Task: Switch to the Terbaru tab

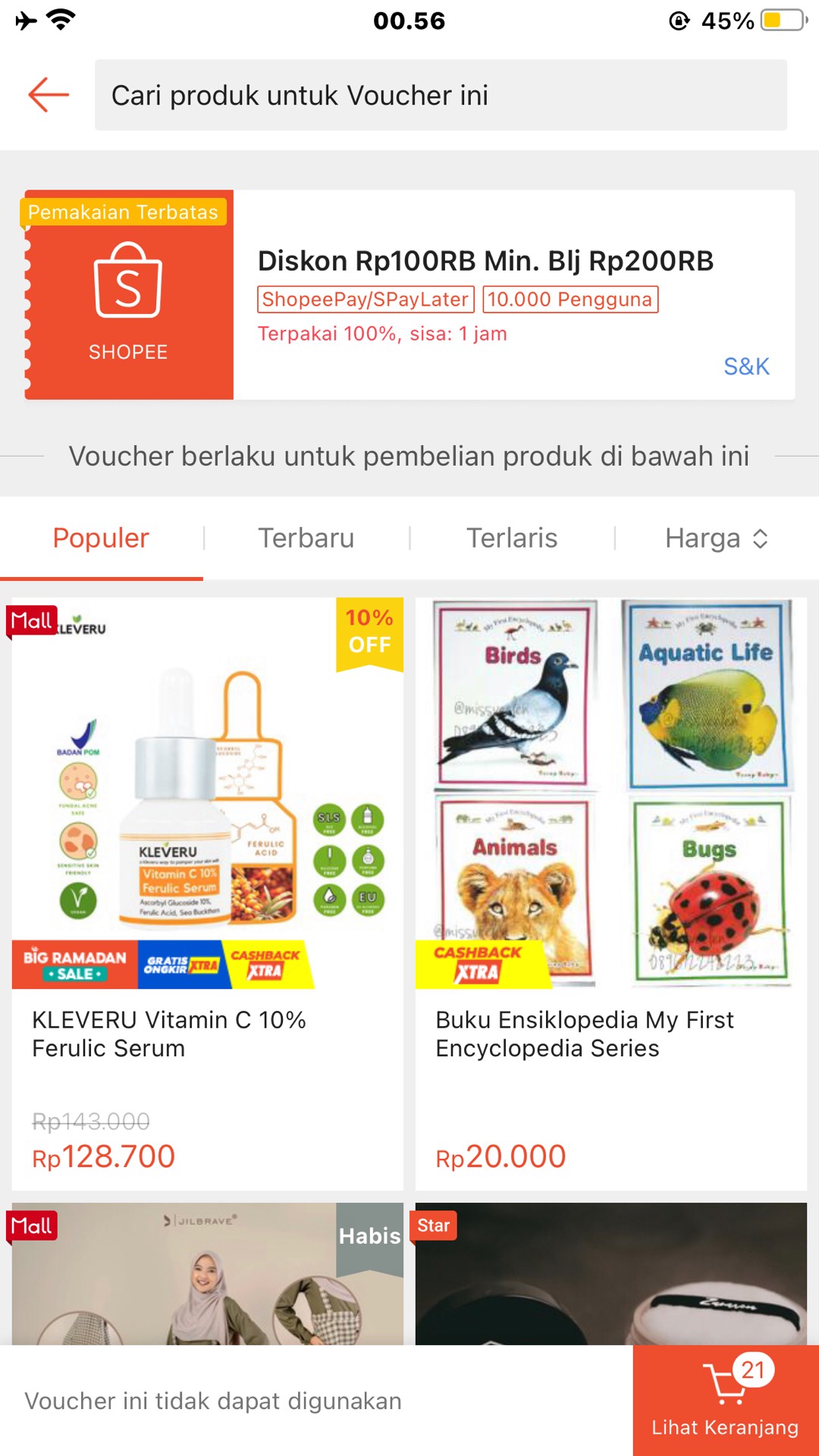Action: [x=306, y=538]
